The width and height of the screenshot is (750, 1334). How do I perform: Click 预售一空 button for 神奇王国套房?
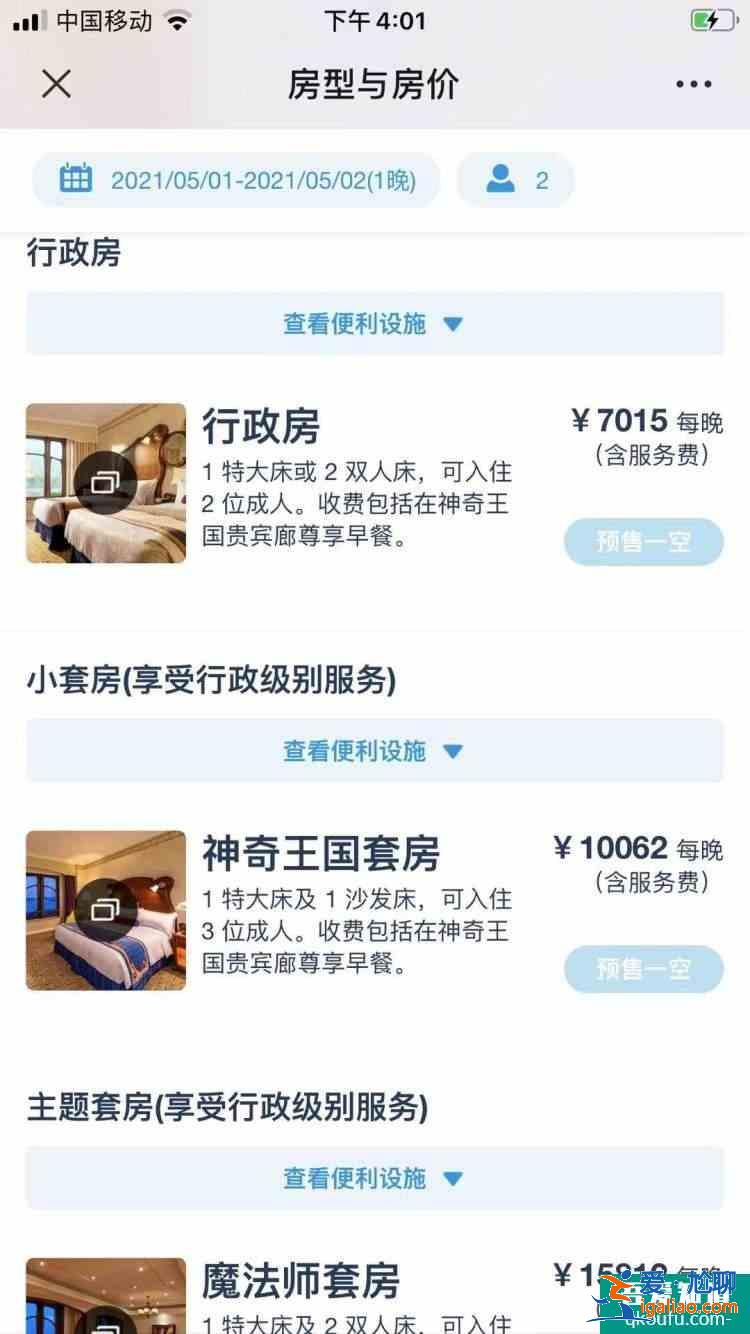click(x=644, y=969)
